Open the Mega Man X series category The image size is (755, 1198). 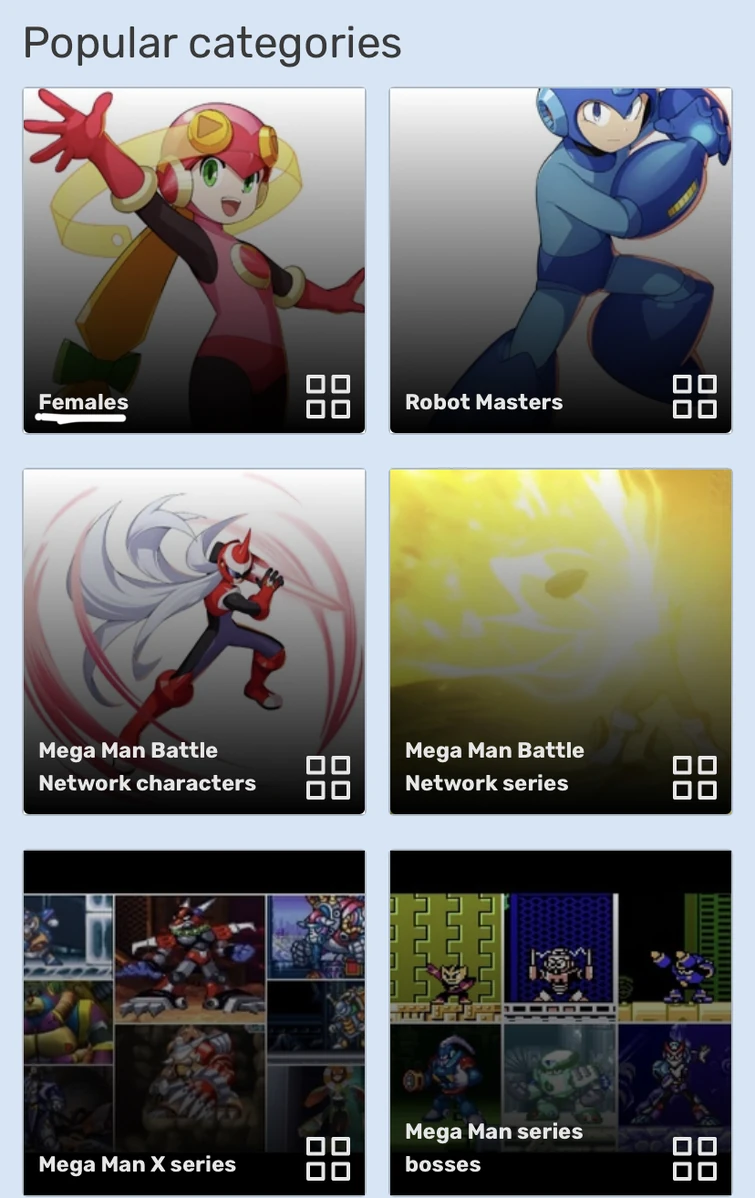pyautogui.click(x=137, y=1164)
